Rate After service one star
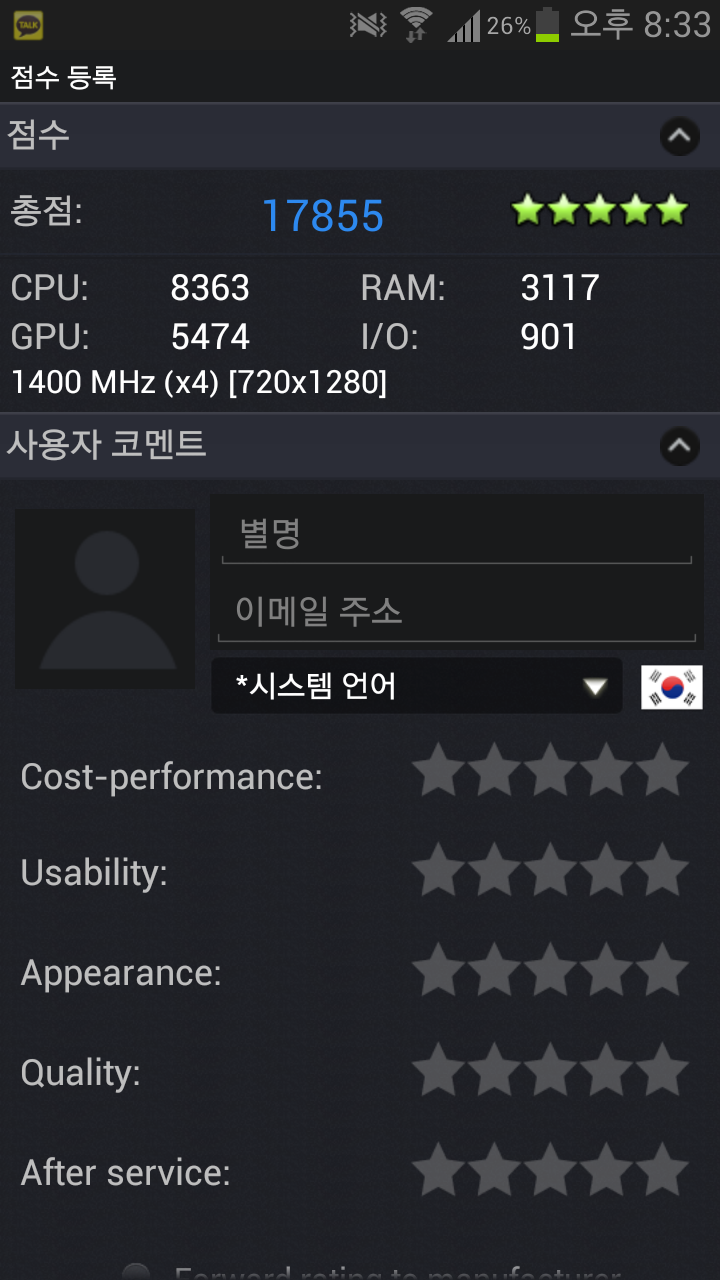This screenshot has height=1280, width=720. click(x=438, y=1170)
